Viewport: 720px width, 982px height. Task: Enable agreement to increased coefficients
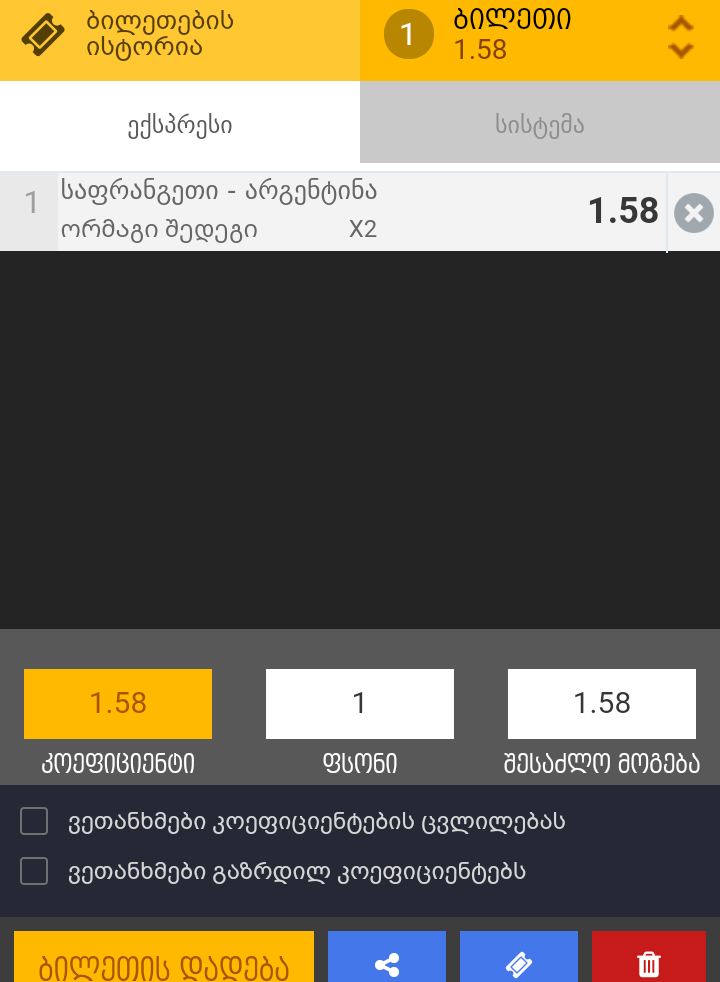(x=33, y=870)
